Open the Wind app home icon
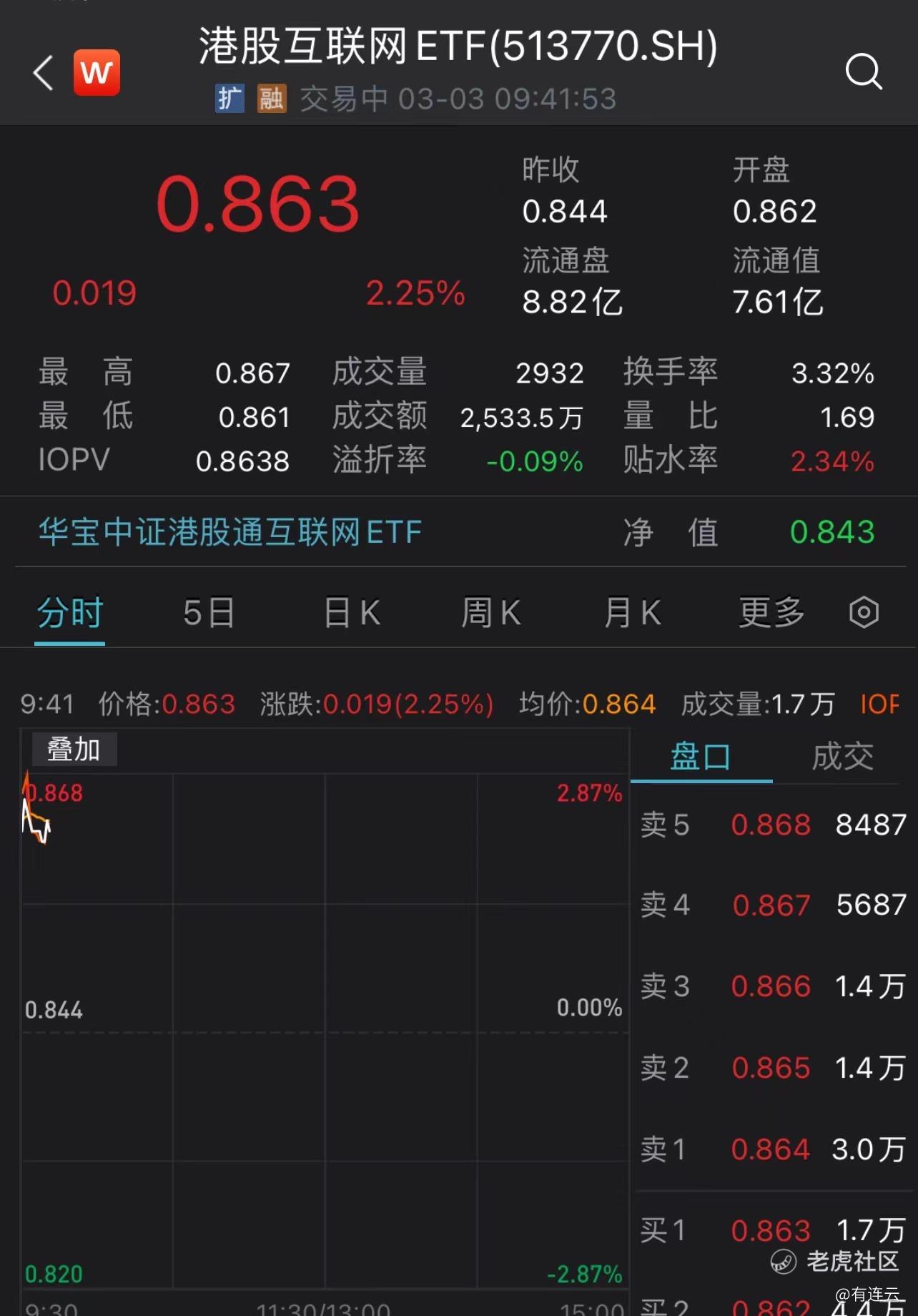Screen dimensions: 918x1316 (x=97, y=72)
